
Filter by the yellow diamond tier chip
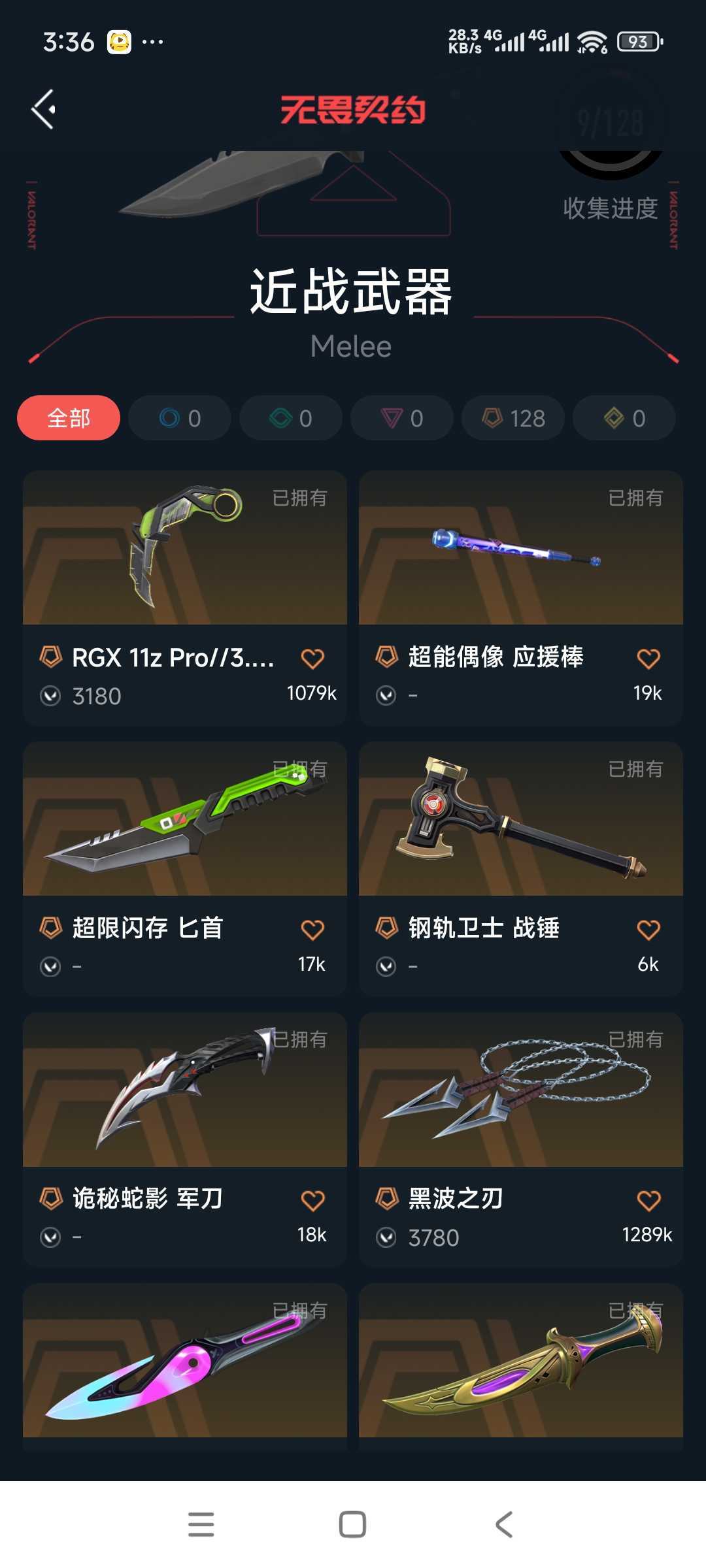[x=624, y=418]
